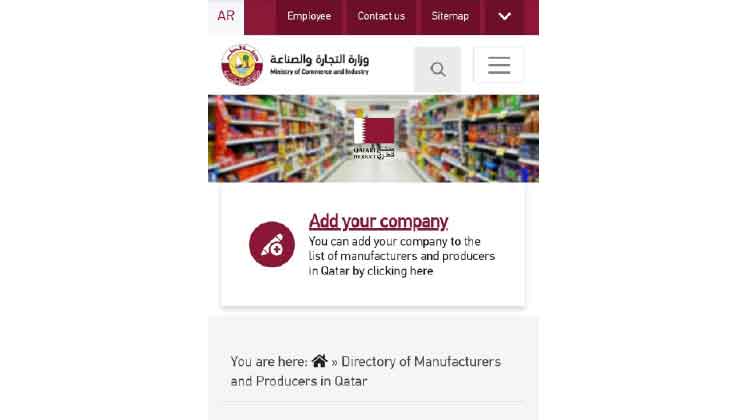
Task: Open the hamburger navigation menu
Action: pos(499,66)
